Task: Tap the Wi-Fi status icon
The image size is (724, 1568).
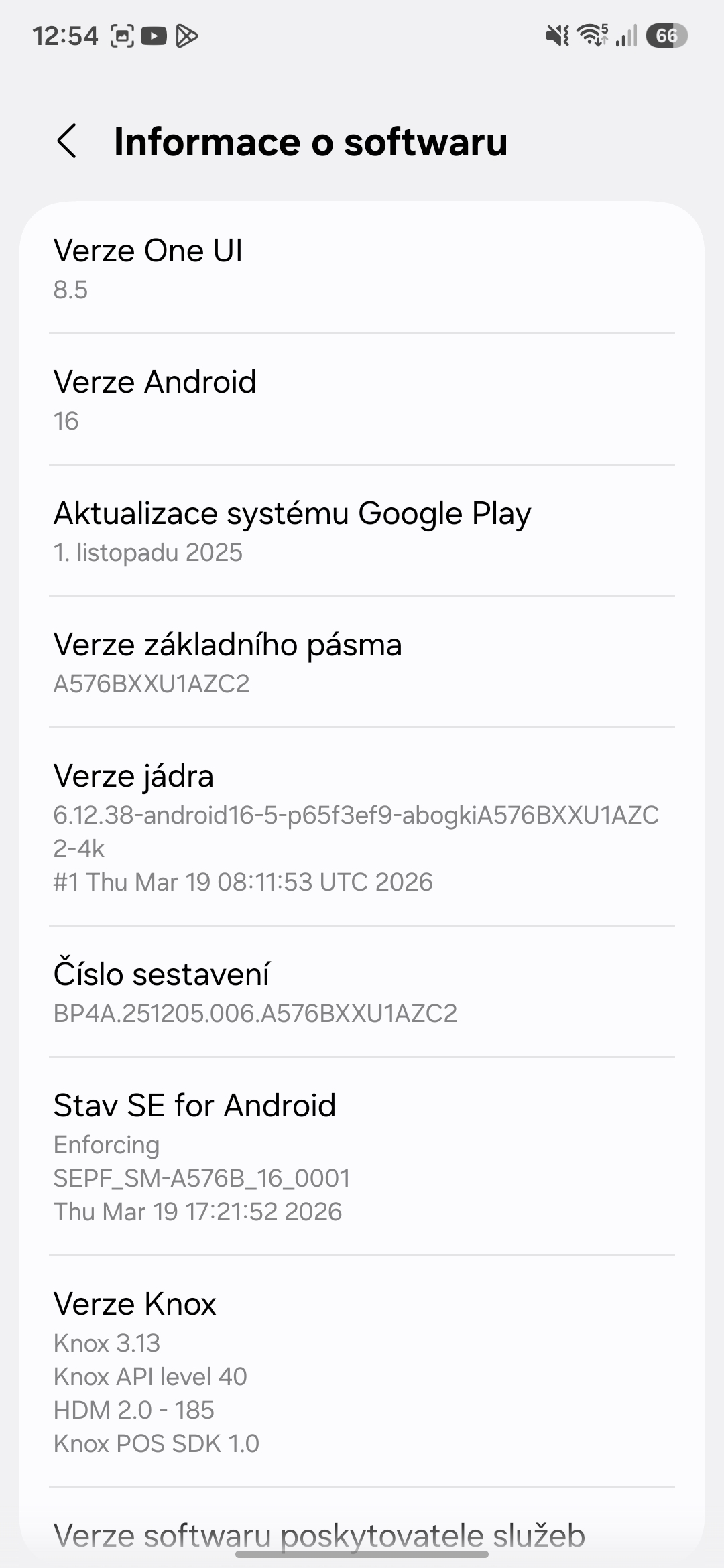Action: tap(593, 37)
